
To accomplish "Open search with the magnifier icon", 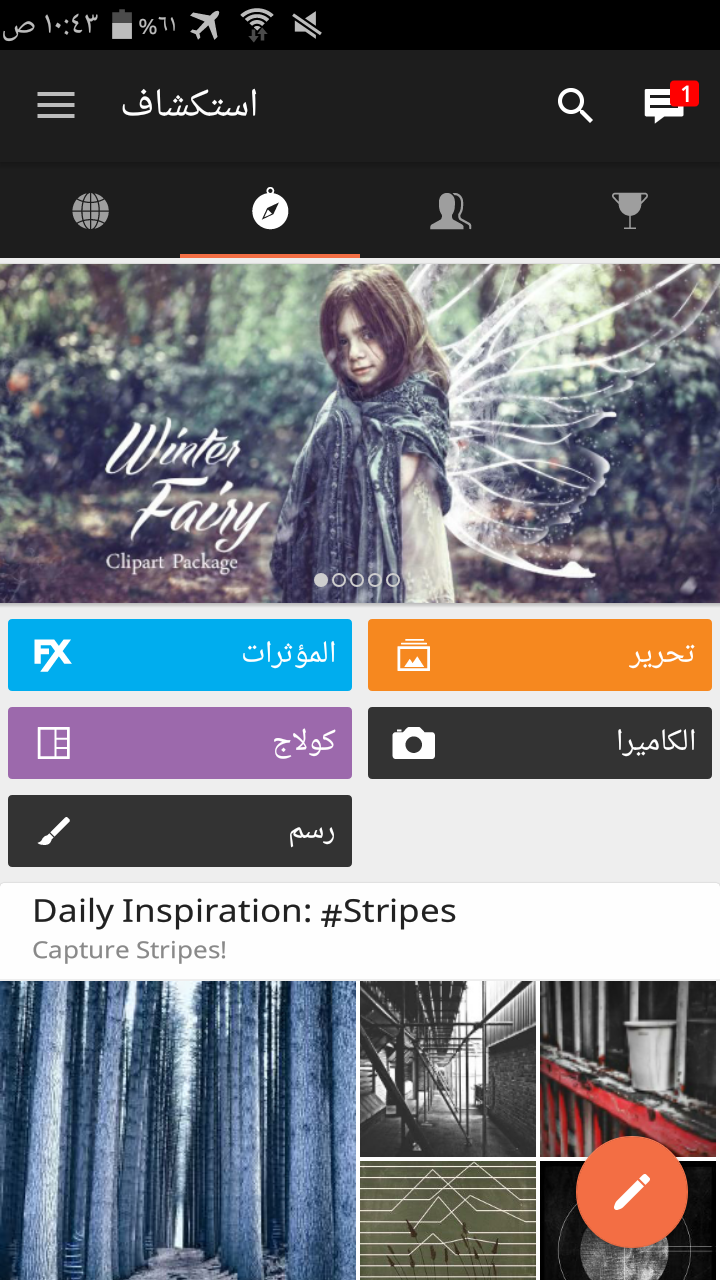I will pos(575,105).
